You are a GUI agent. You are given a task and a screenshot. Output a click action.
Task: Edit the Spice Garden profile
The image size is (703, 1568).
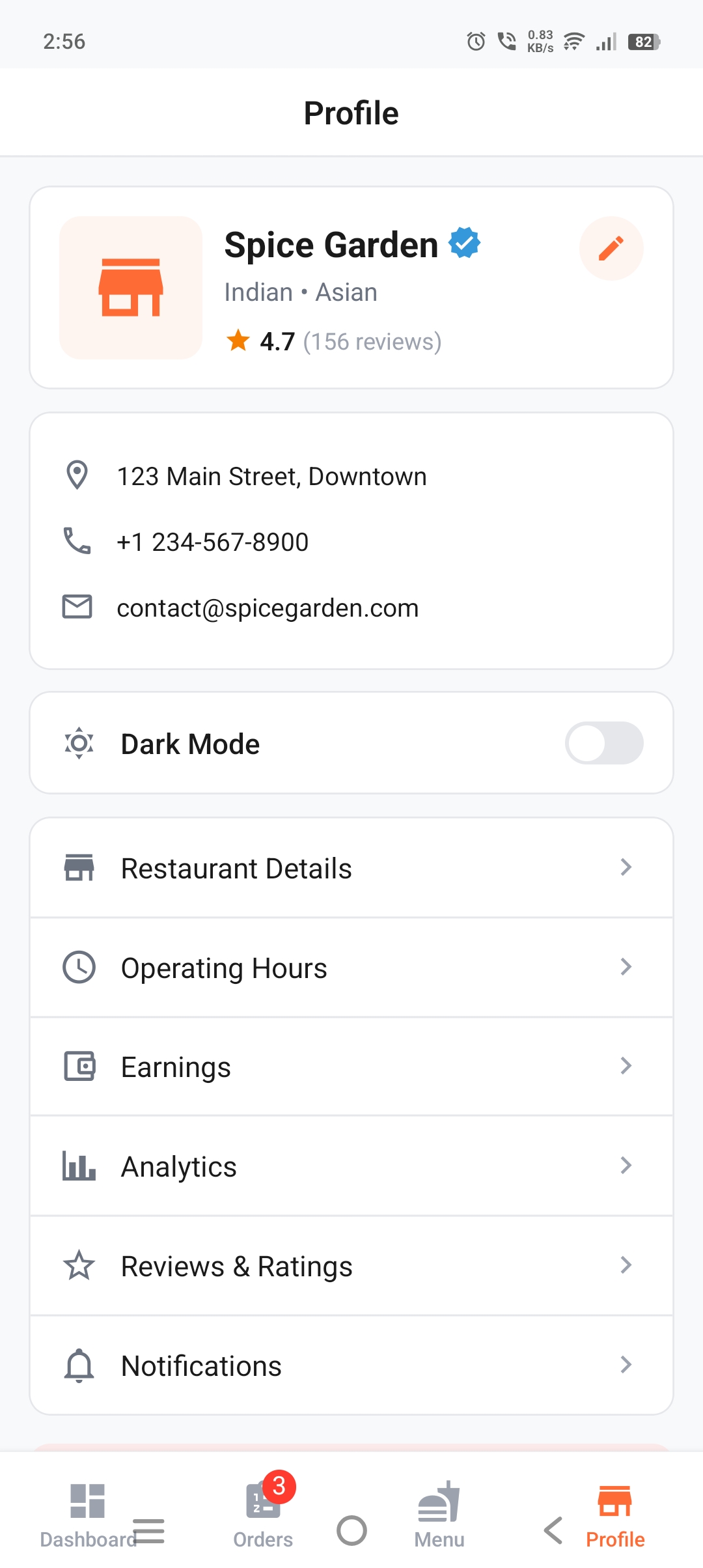[611, 249]
